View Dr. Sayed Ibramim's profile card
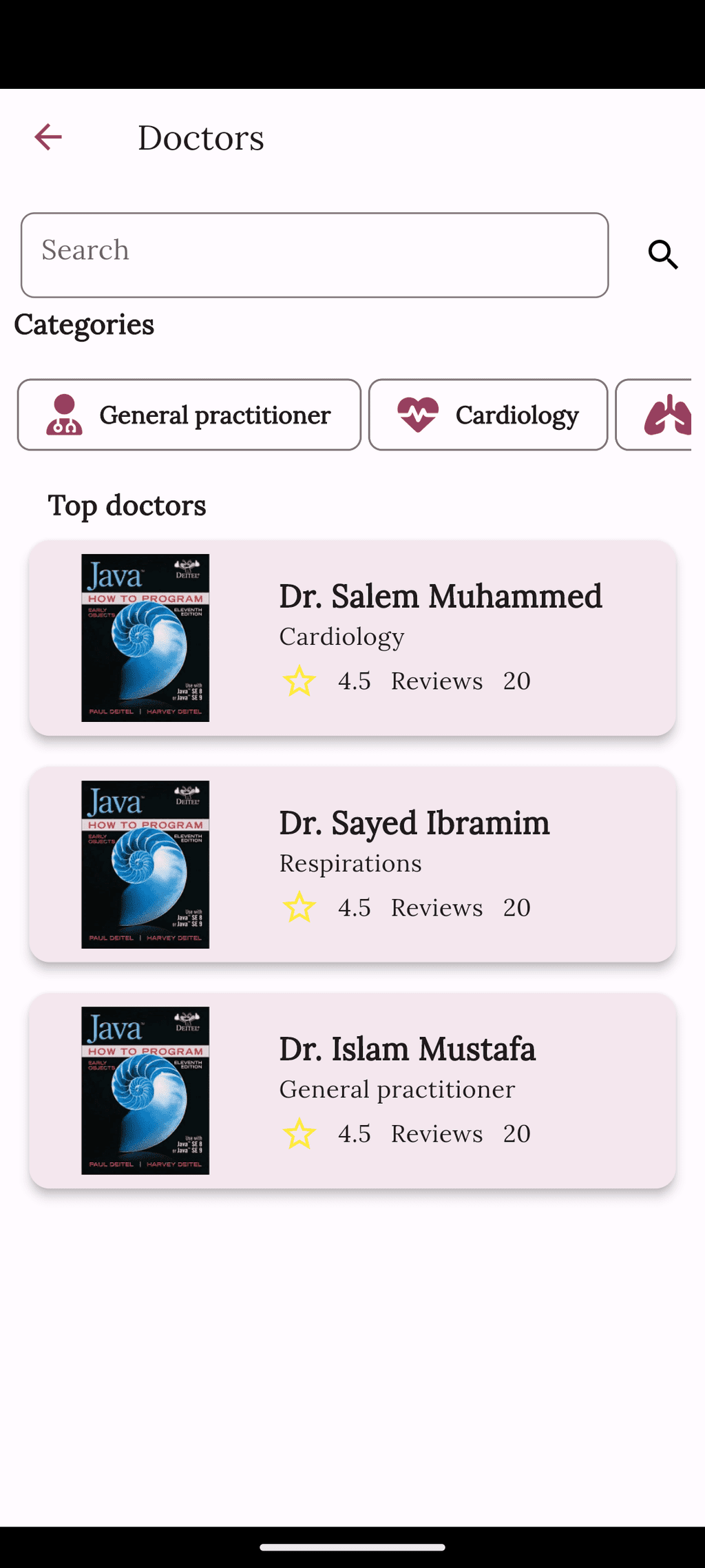This screenshot has height=1568, width=705. coord(352,865)
